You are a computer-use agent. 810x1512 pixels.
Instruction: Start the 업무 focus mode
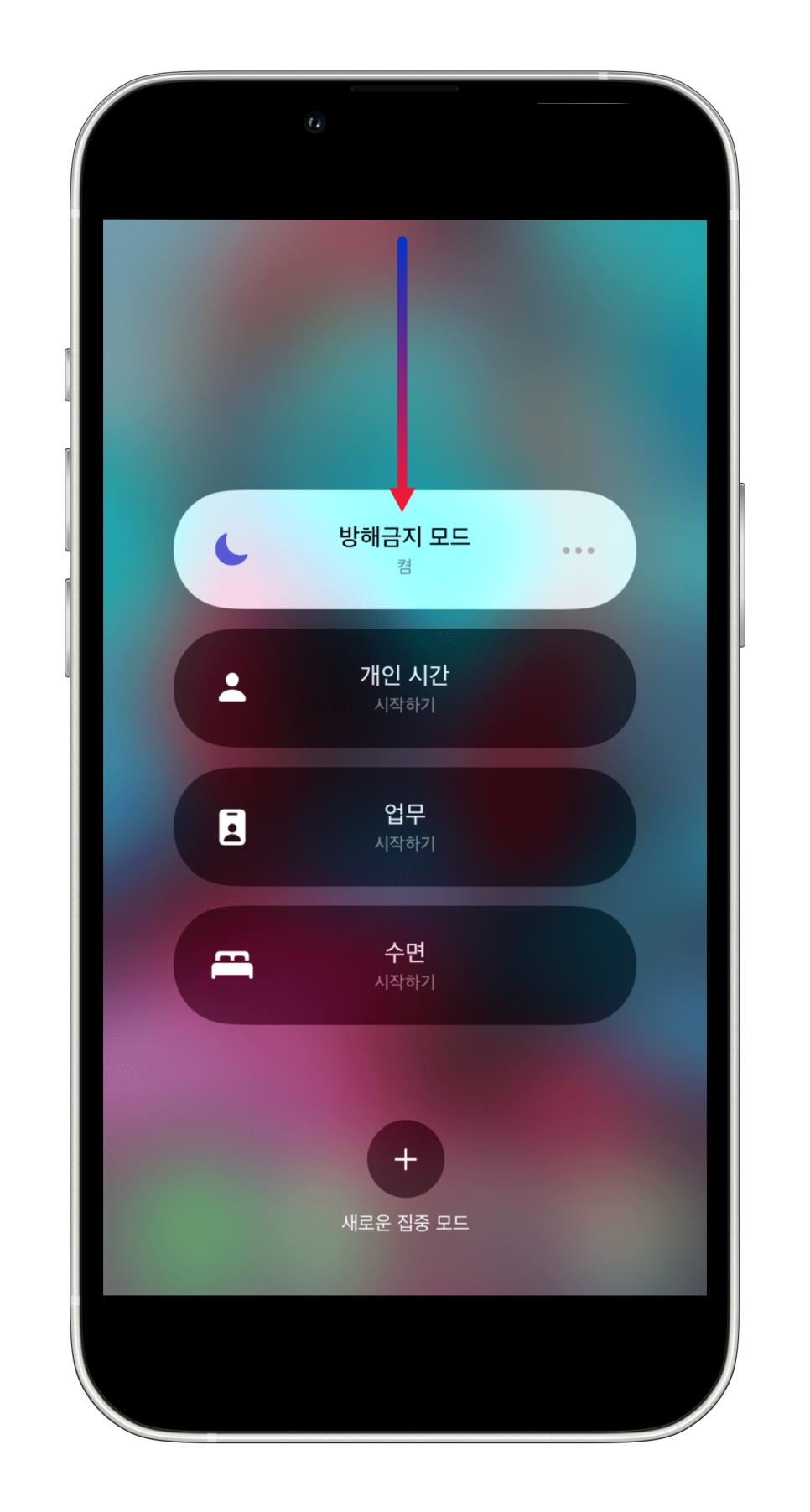click(x=404, y=826)
